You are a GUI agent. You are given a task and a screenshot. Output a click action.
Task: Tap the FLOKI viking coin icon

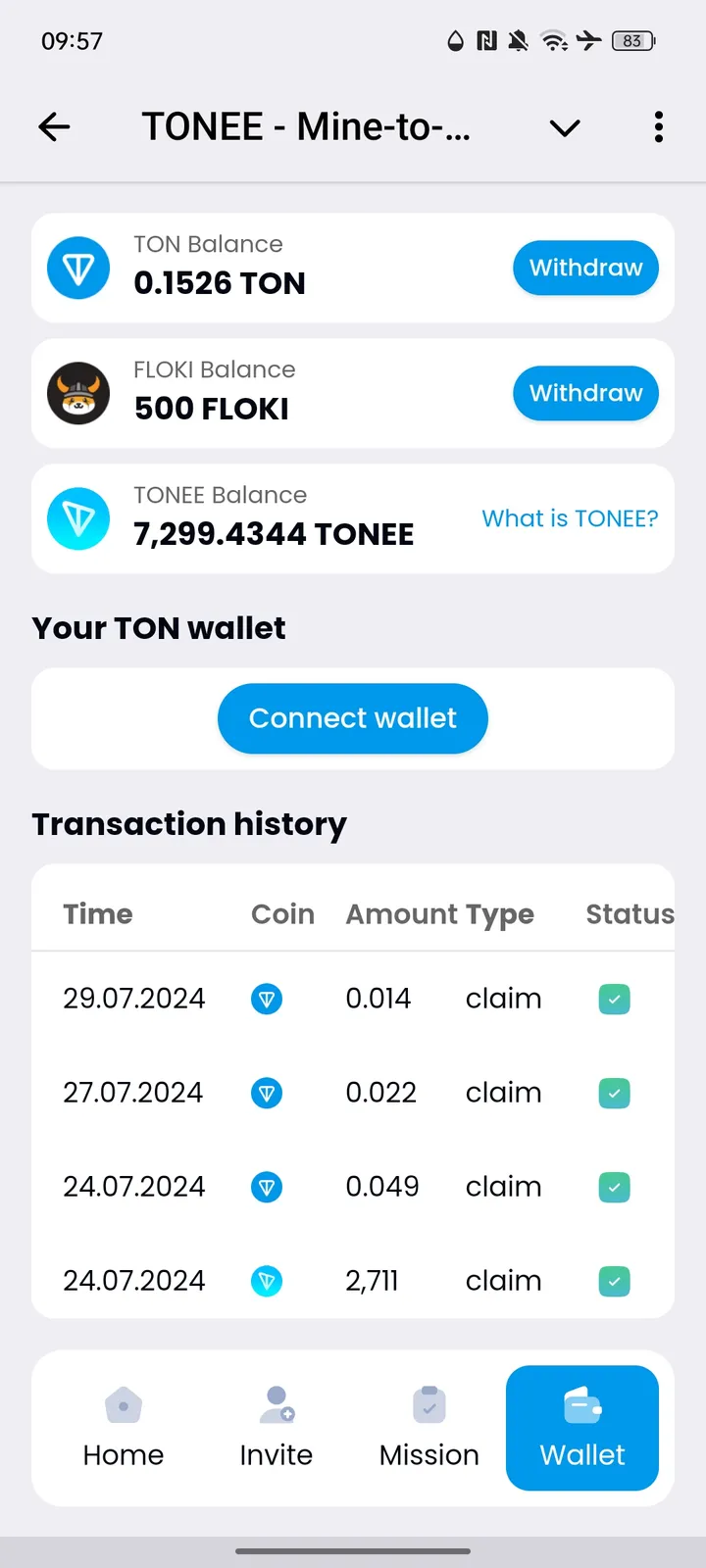[x=78, y=392]
